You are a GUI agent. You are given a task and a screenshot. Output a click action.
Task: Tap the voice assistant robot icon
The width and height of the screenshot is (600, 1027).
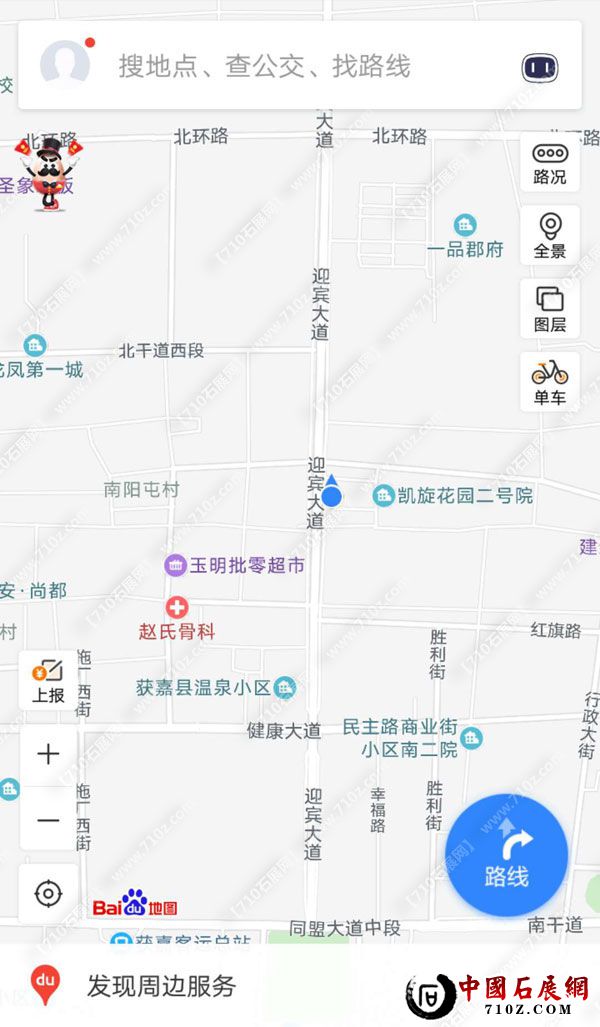(x=539, y=68)
